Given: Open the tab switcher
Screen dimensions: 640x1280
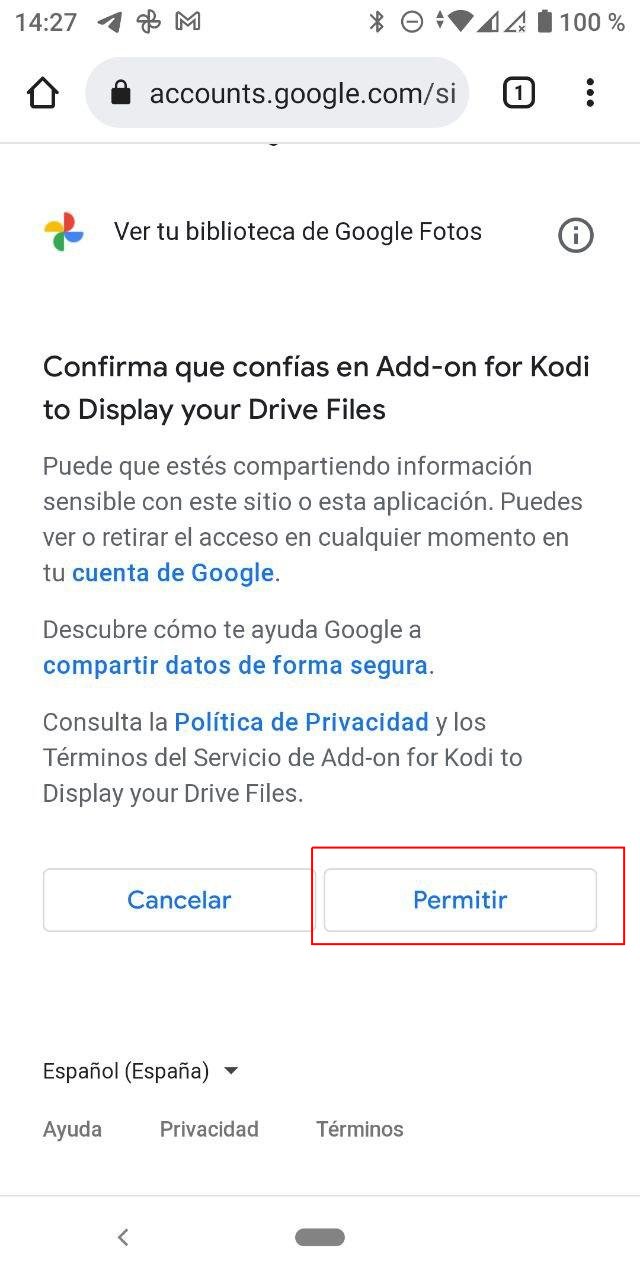Looking at the screenshot, I should [518, 93].
